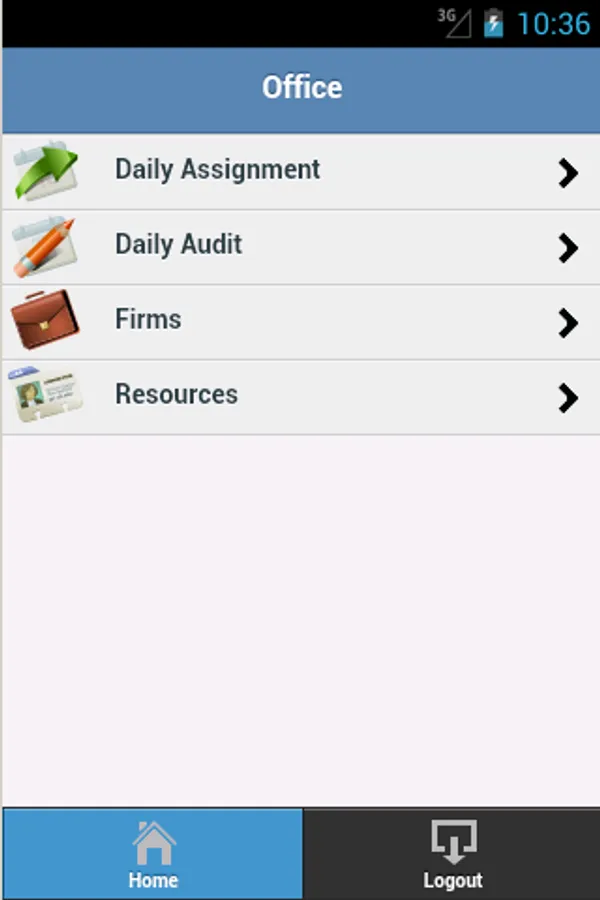Tap the Logout tab
The height and width of the screenshot is (900, 600).
(x=452, y=854)
